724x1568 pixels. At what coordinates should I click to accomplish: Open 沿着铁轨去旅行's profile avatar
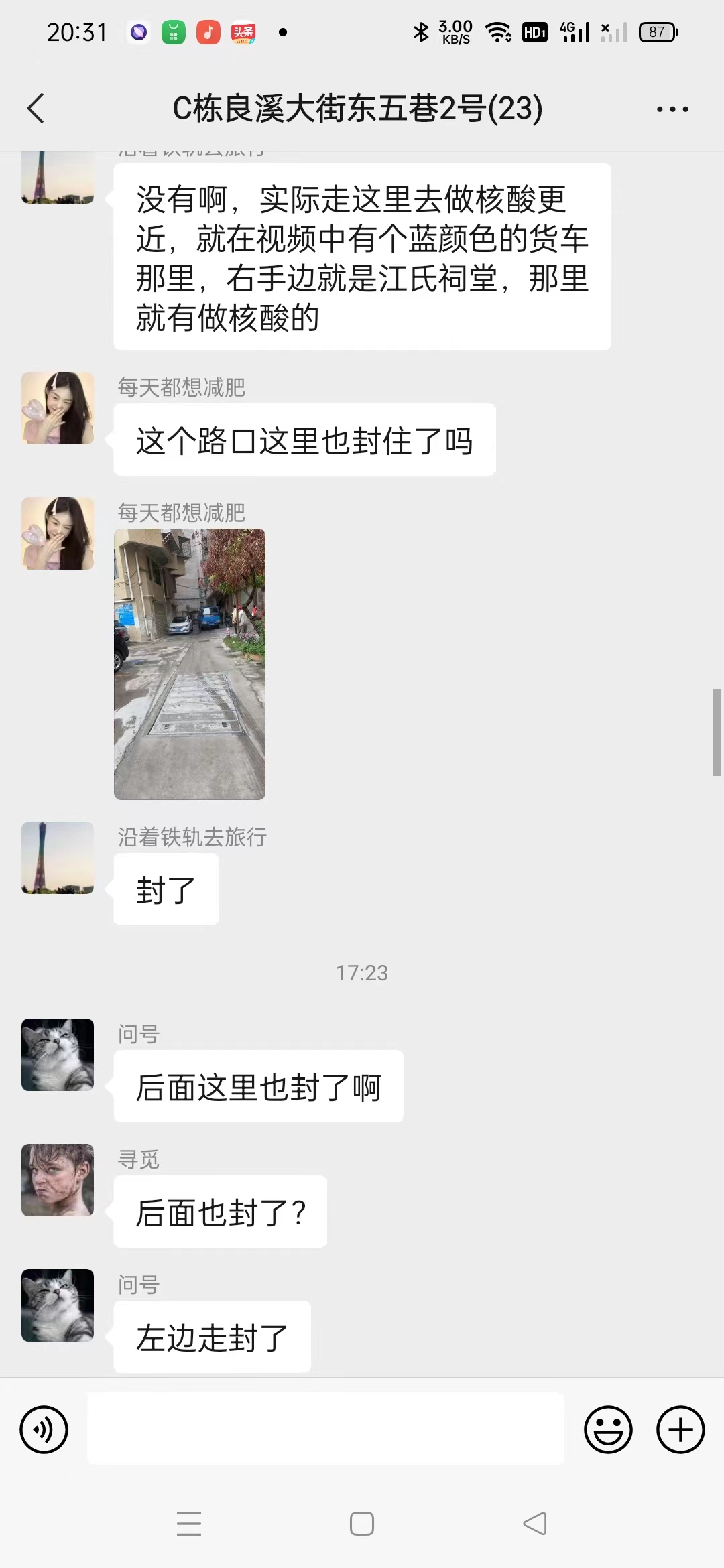(x=57, y=858)
